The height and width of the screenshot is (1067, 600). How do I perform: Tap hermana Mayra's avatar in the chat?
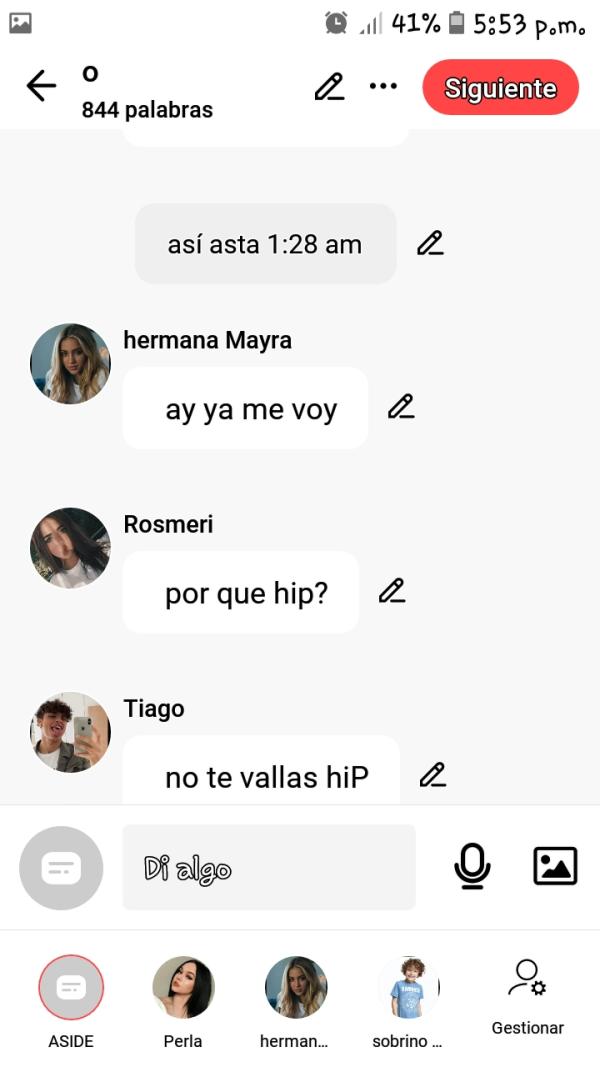coord(70,364)
